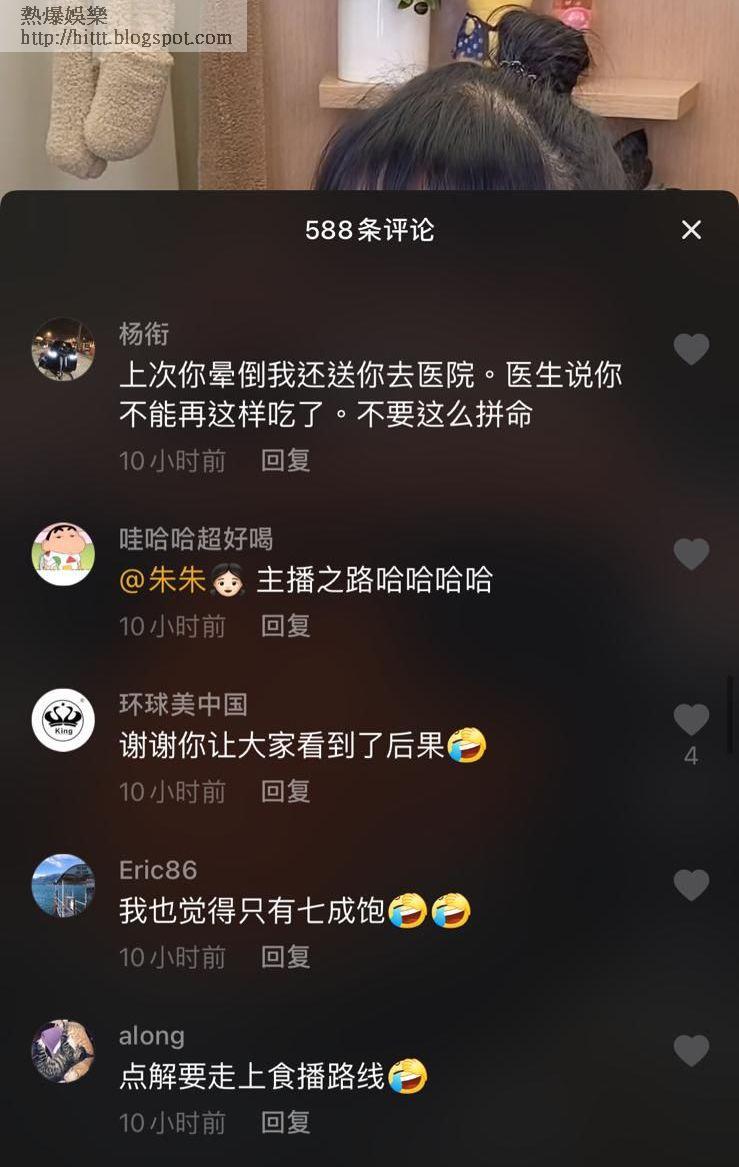This screenshot has width=739, height=1167.
Task: Like Eric86's comment
Action: pos(691,885)
